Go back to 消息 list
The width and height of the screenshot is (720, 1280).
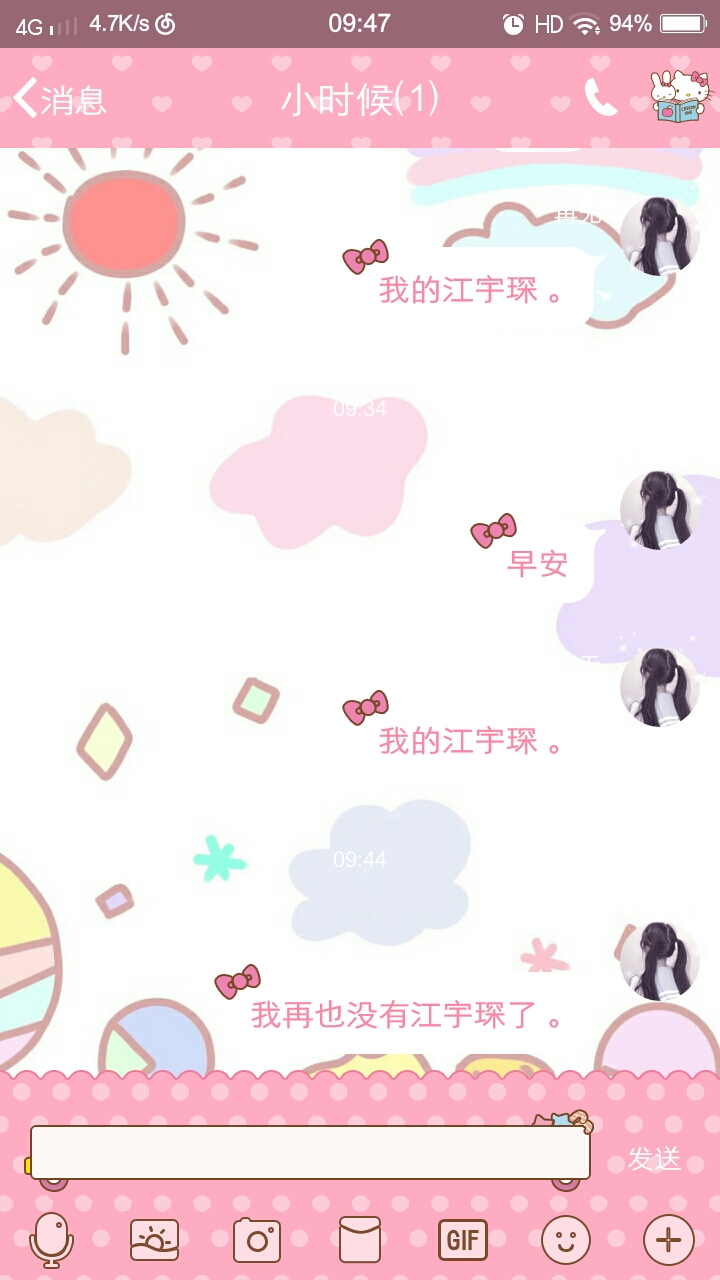pos(60,100)
